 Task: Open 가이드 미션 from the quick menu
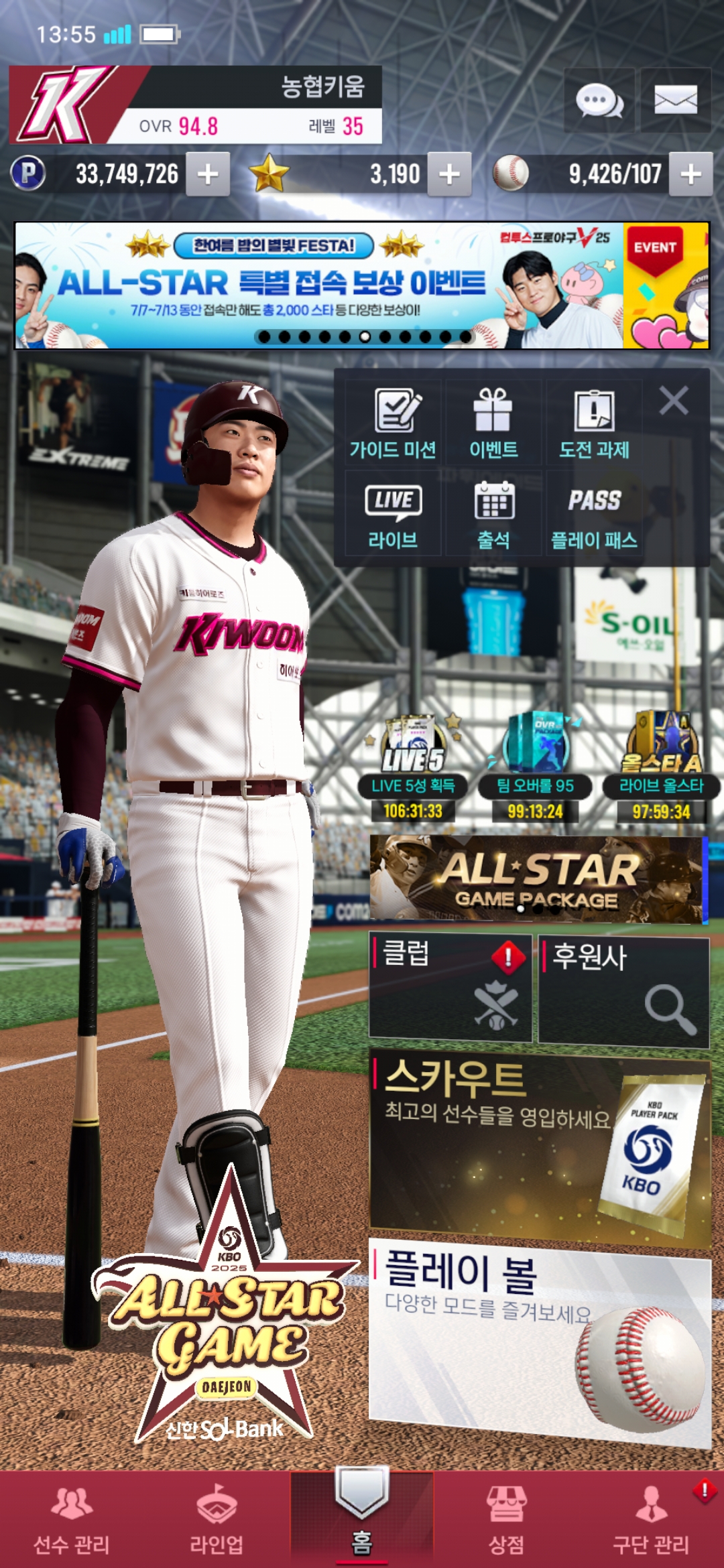pos(393,423)
